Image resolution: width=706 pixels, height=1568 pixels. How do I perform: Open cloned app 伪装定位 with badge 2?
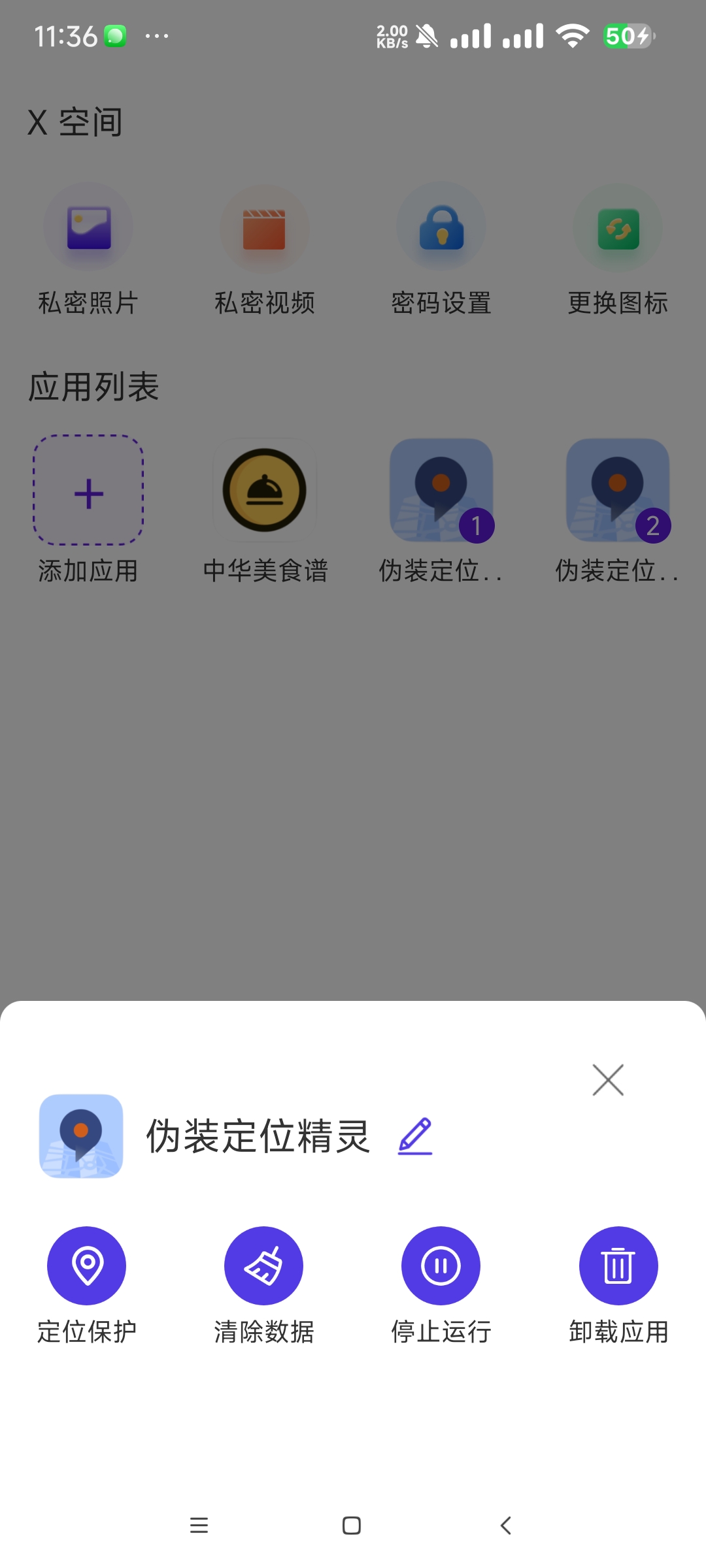pyautogui.click(x=618, y=490)
